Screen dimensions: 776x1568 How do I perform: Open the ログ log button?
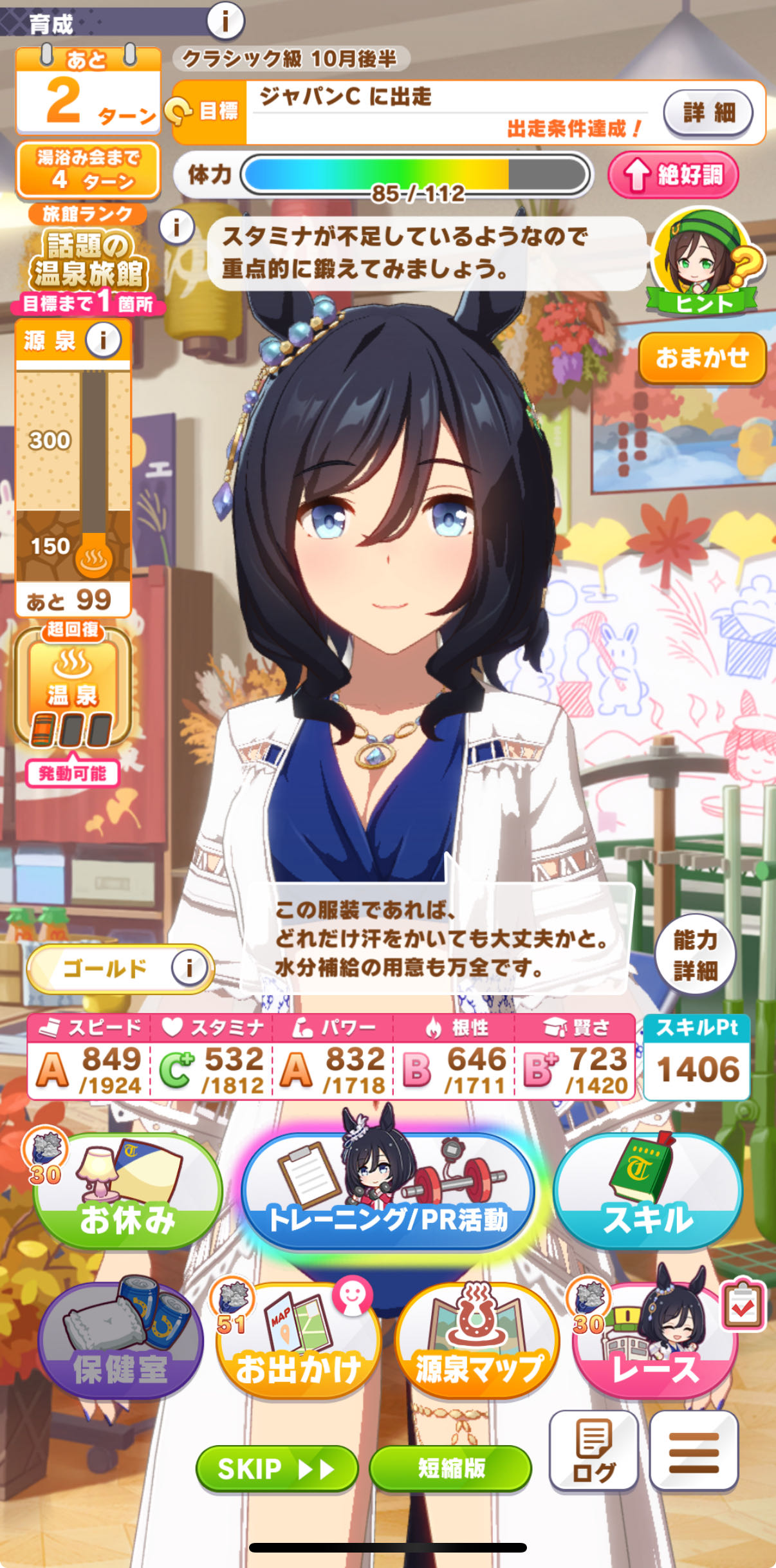pyautogui.click(x=593, y=1450)
